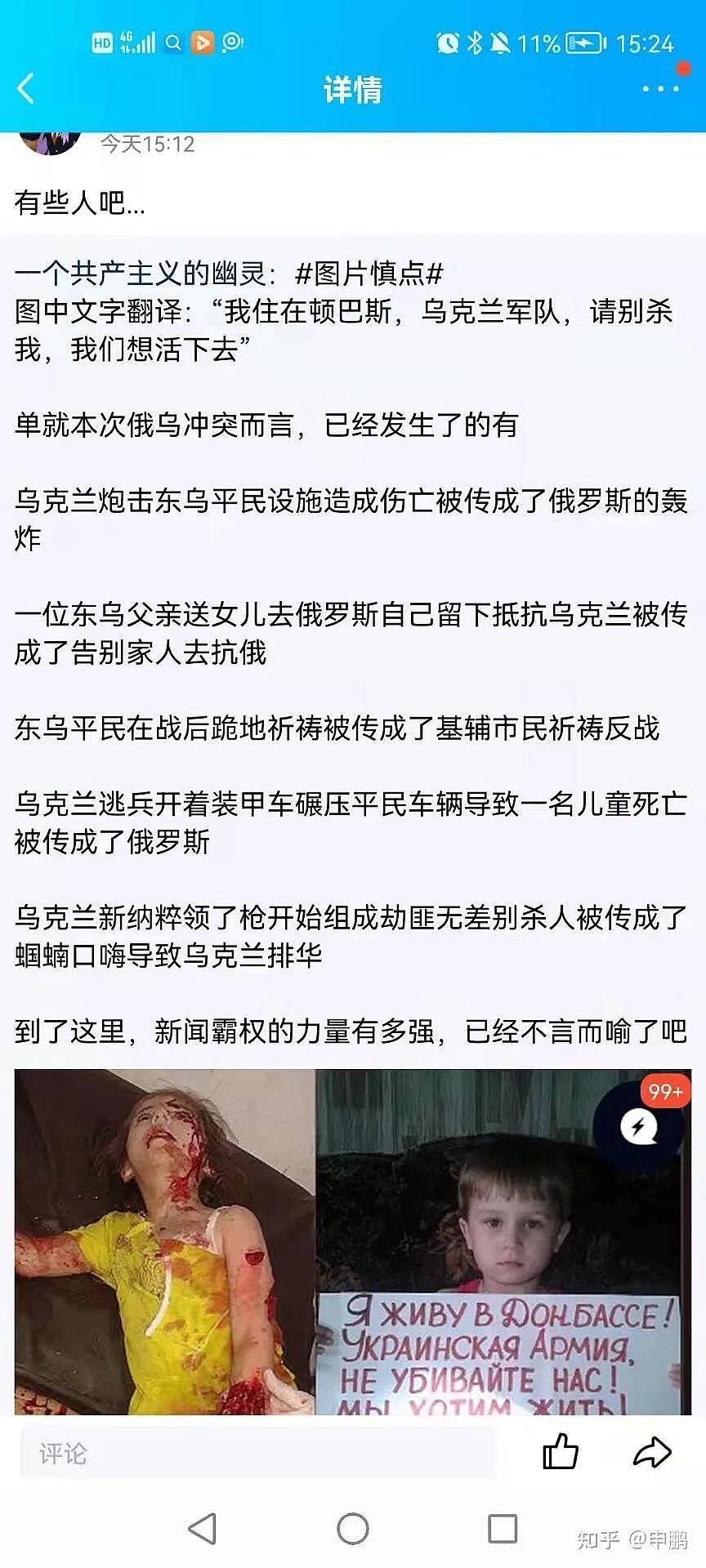Open the post author's avatar
This screenshot has width=706, height=1568.
tap(49, 142)
